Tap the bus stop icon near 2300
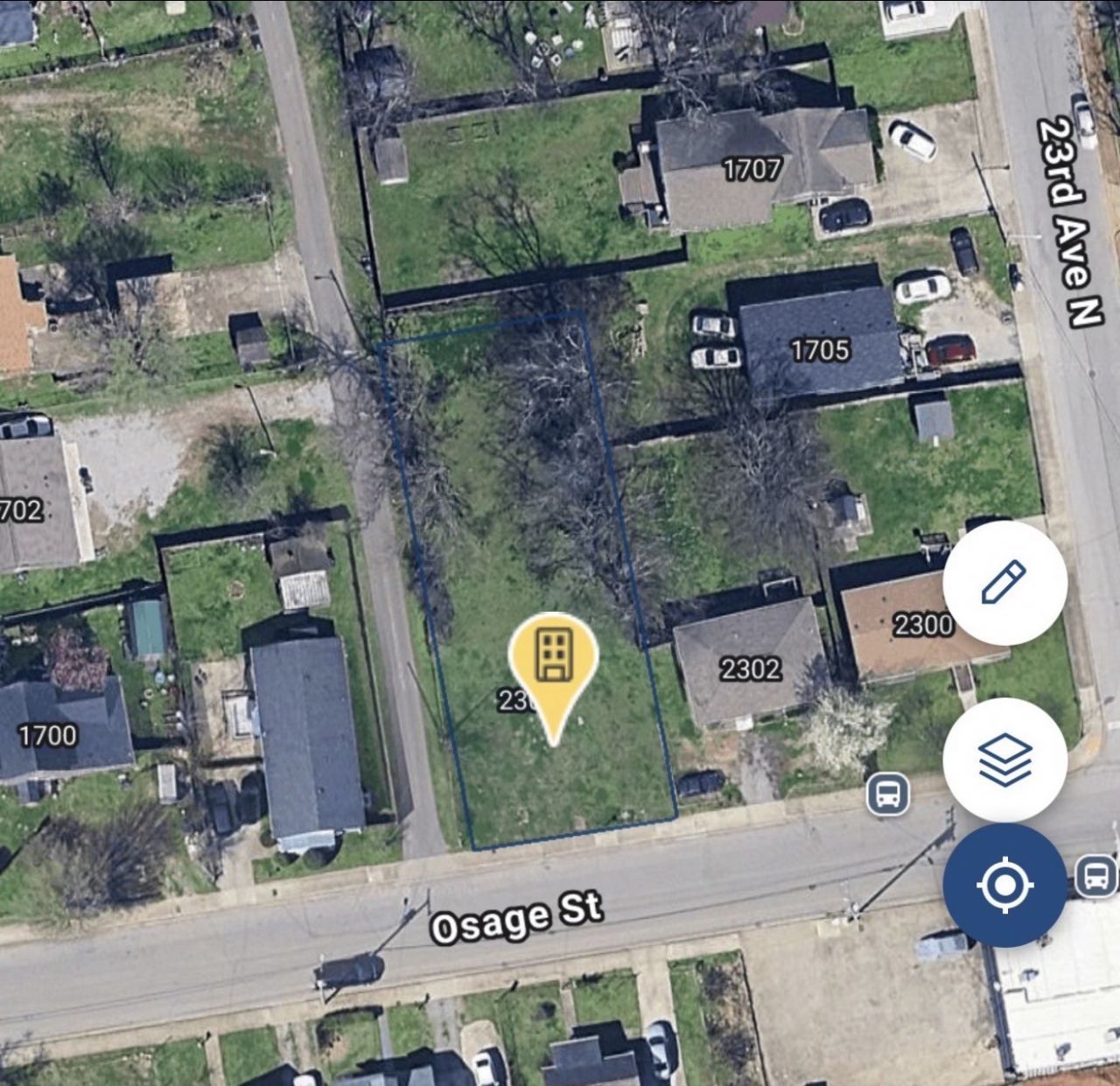1120x1086 pixels. [x=887, y=795]
